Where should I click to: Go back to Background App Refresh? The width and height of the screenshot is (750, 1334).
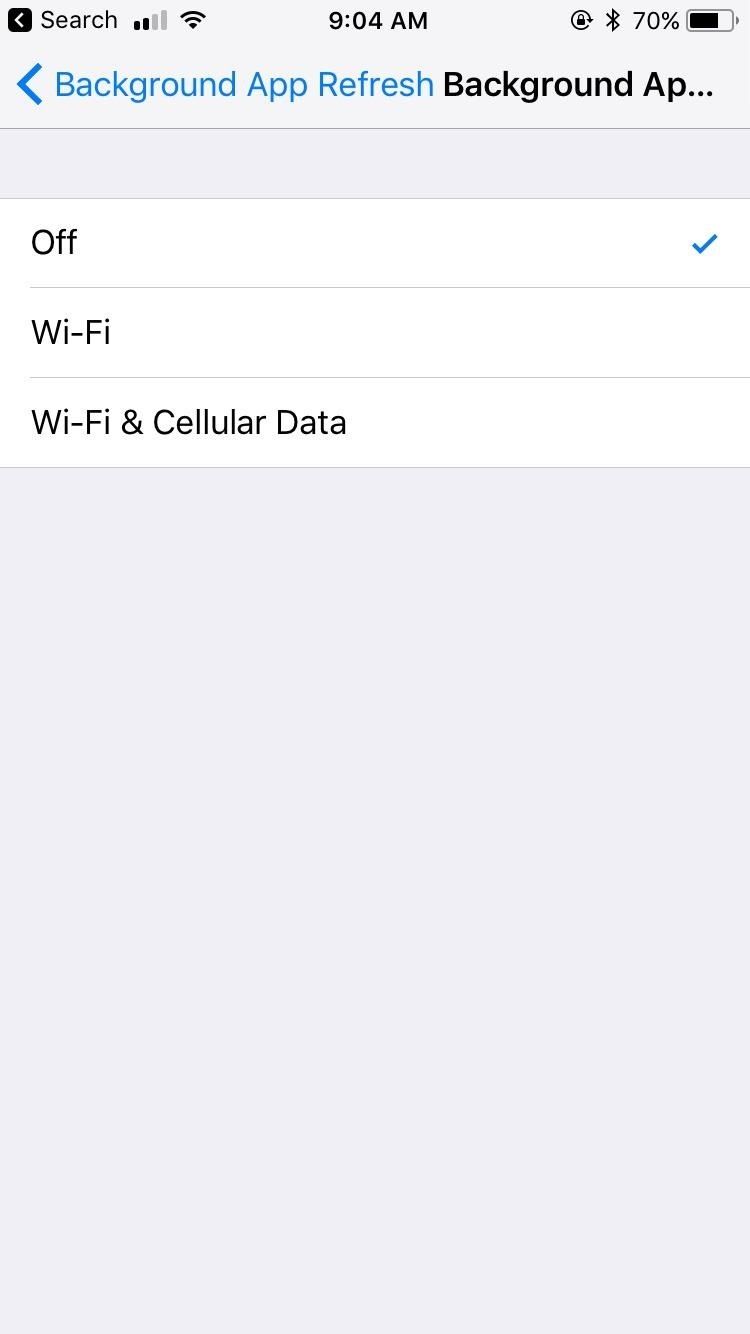tap(225, 85)
